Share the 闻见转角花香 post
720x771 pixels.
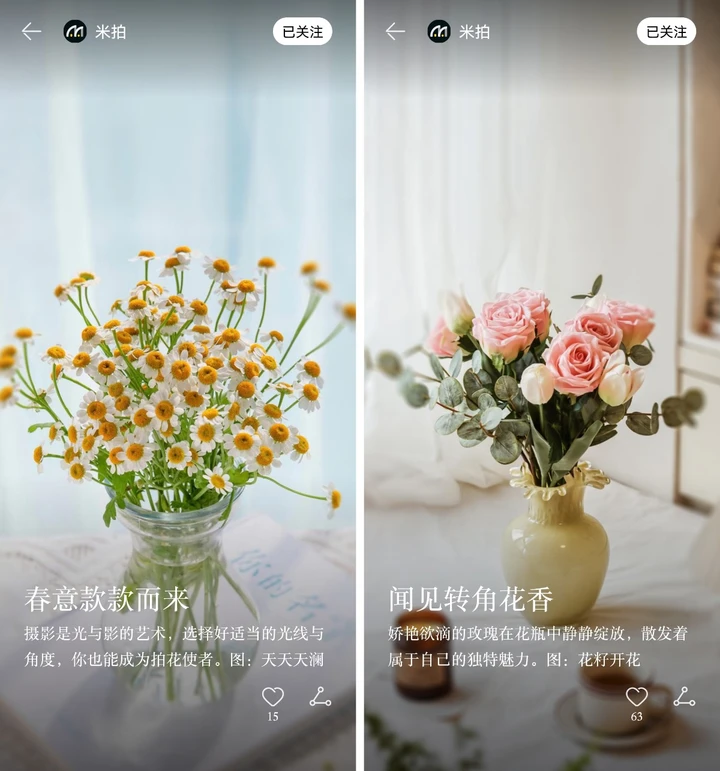coord(684,697)
